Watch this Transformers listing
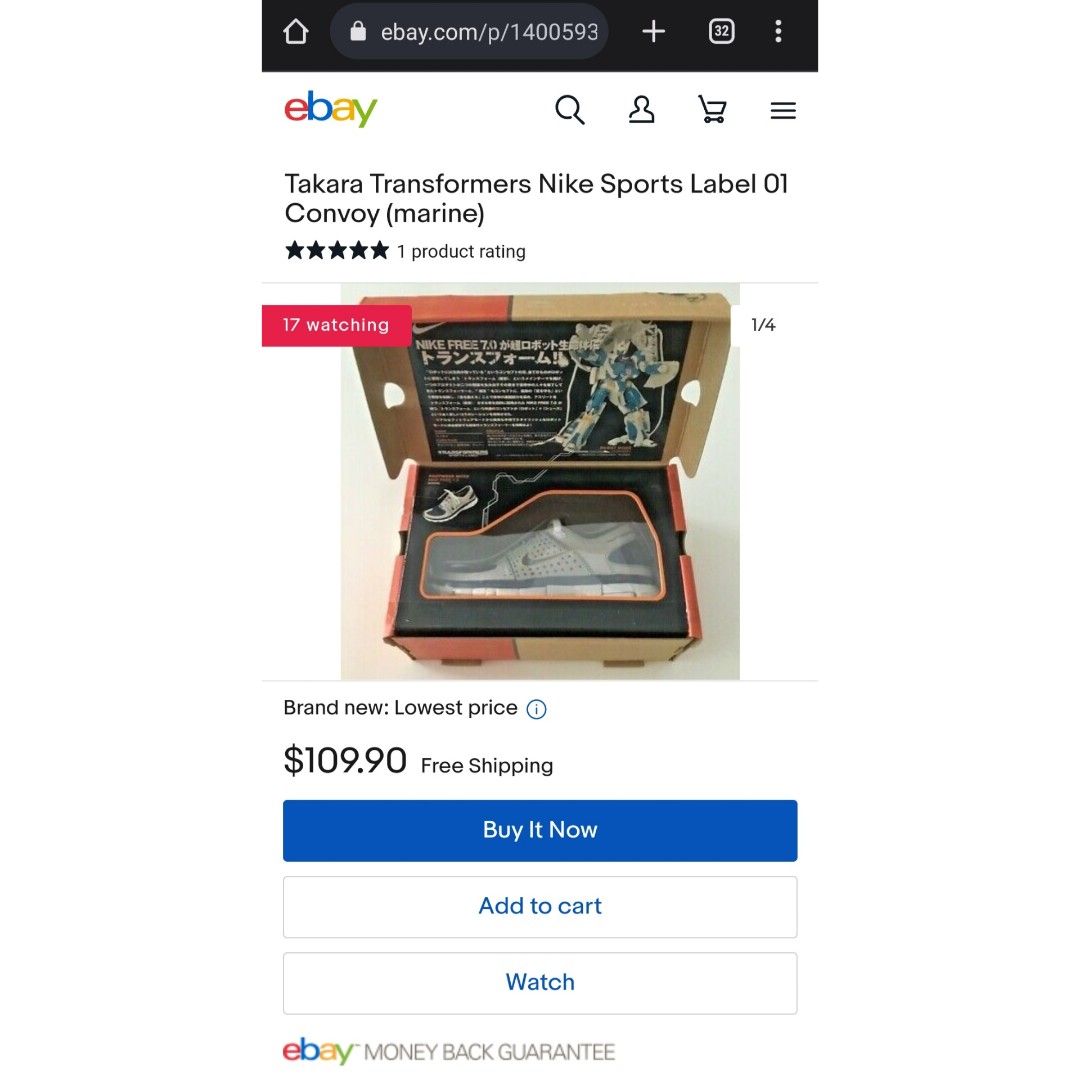1080x1080 pixels. click(540, 982)
